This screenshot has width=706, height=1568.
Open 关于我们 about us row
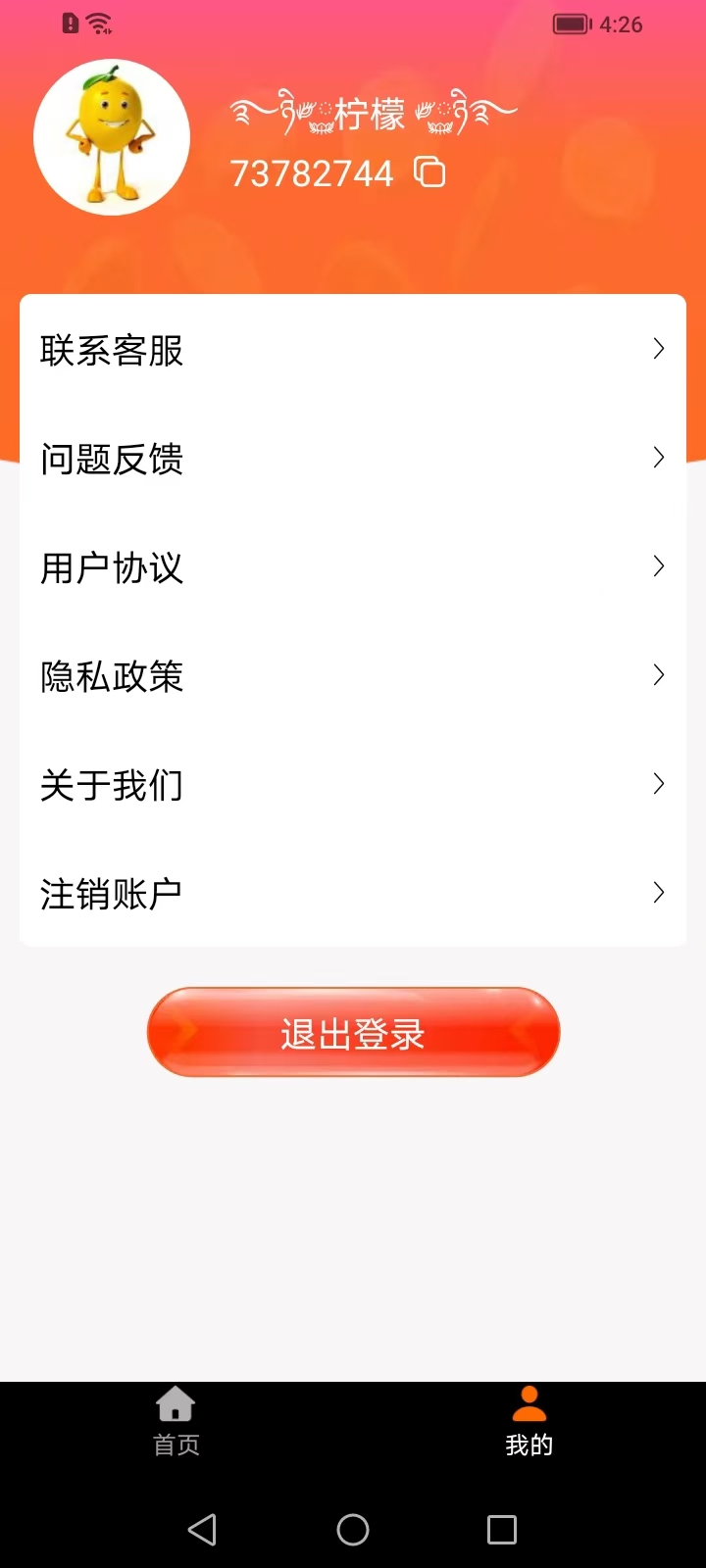coord(353,785)
